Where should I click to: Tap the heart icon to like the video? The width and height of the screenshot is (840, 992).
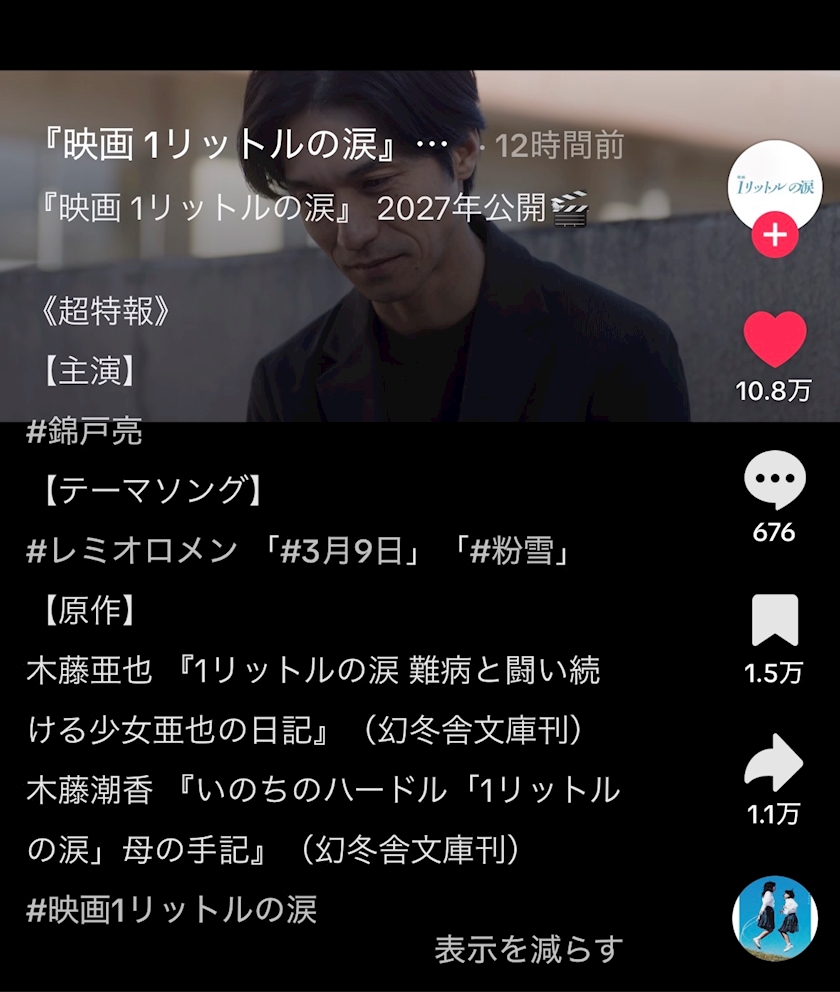click(774, 340)
